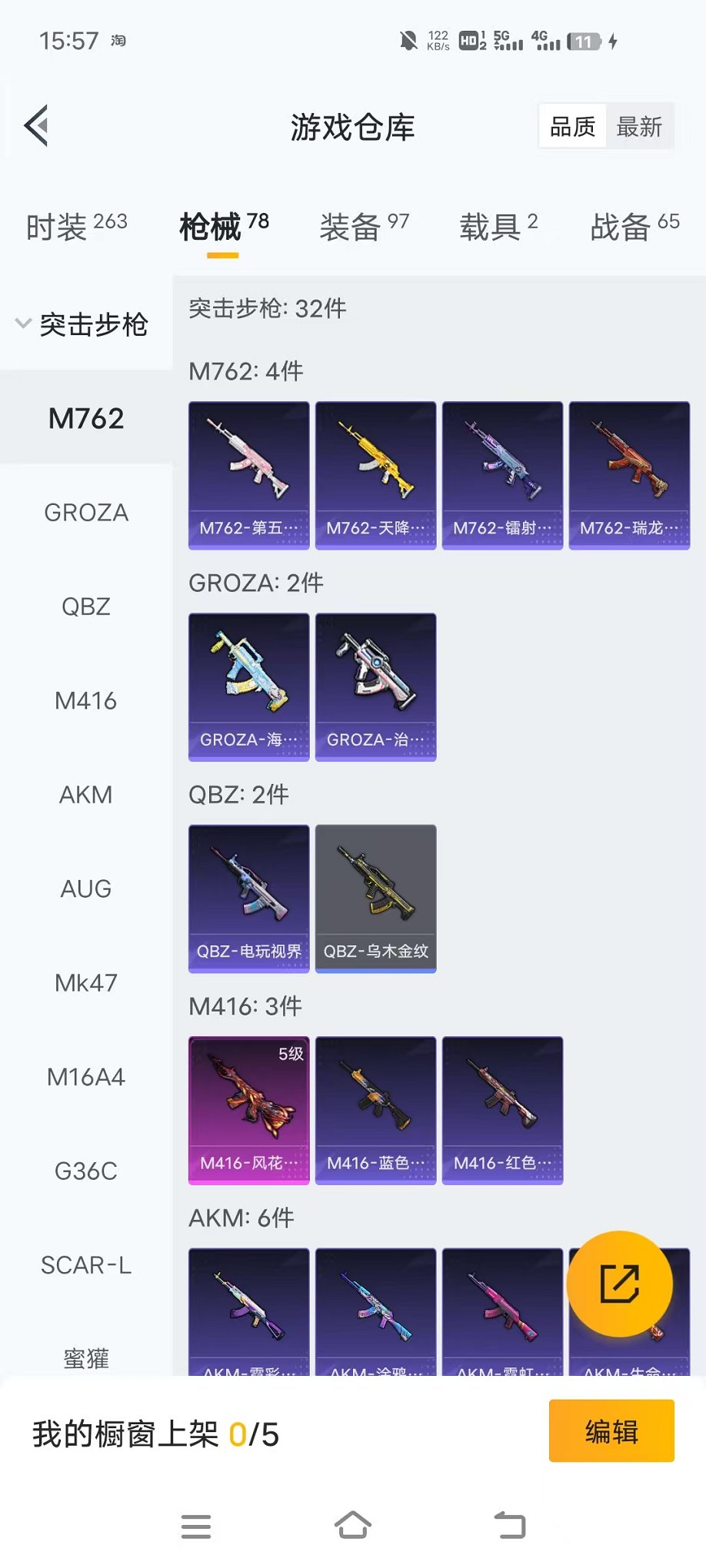
Task: Select AUG in the side list
Action: [x=86, y=889]
